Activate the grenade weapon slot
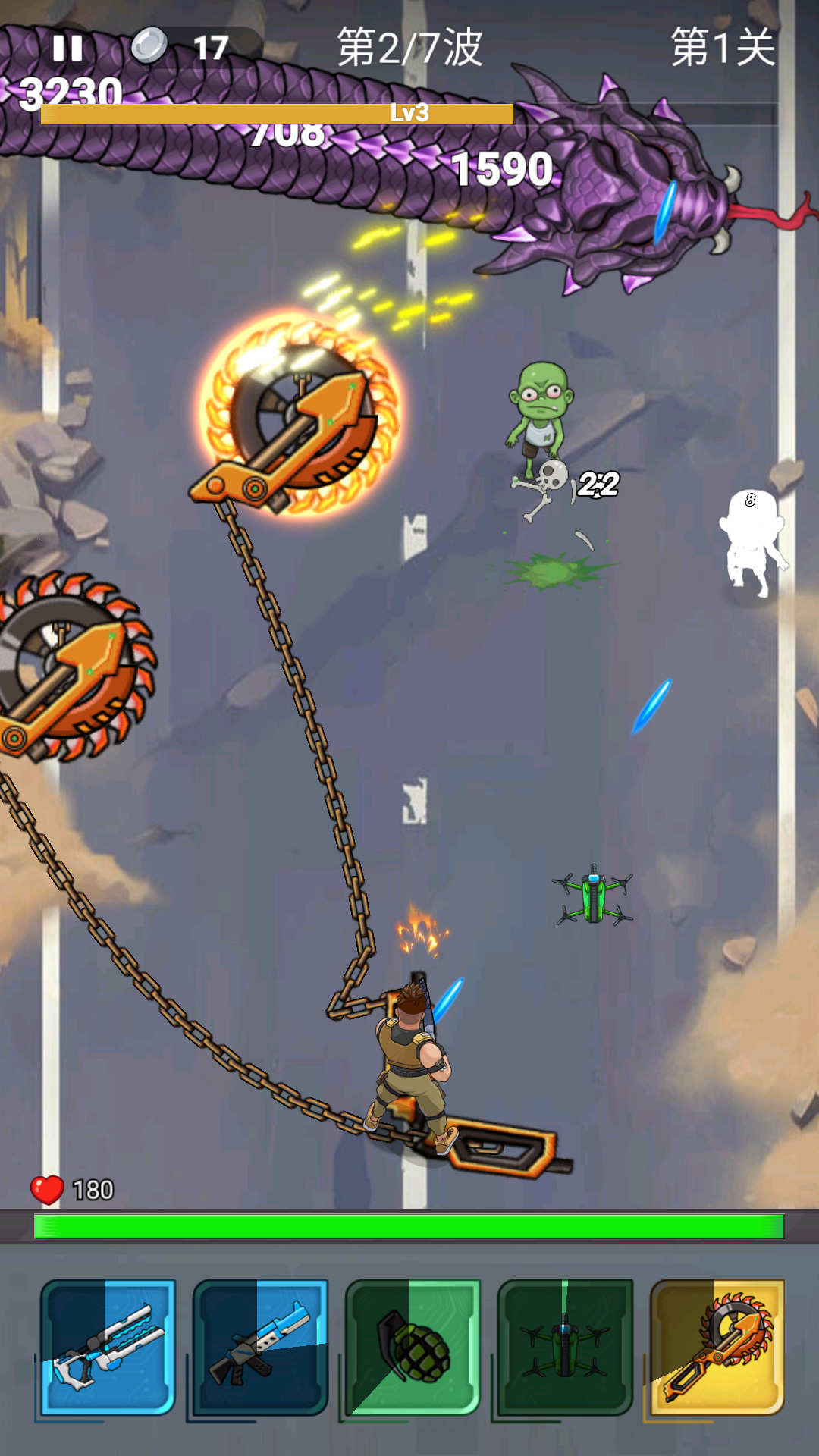This screenshot has height=1456, width=819. (x=413, y=1347)
